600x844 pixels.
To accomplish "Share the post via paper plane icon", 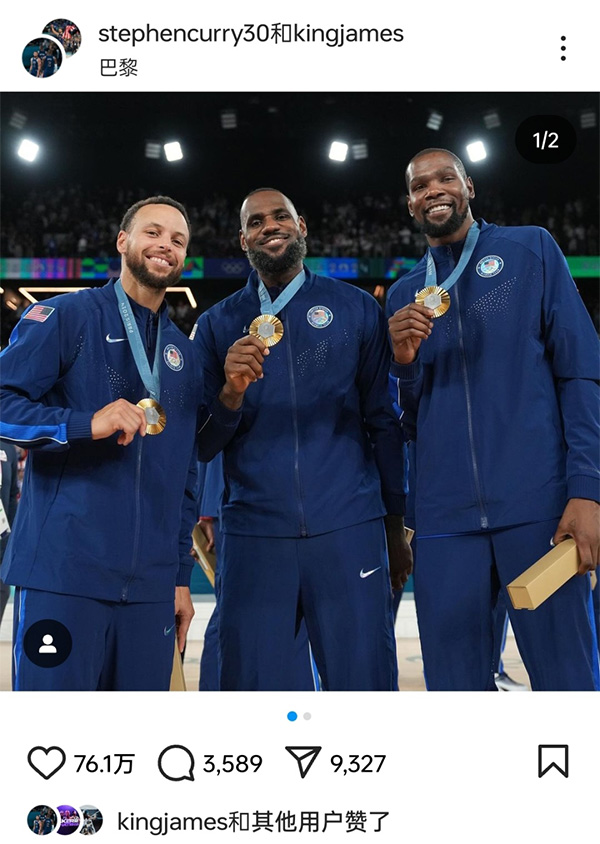I will click(303, 763).
